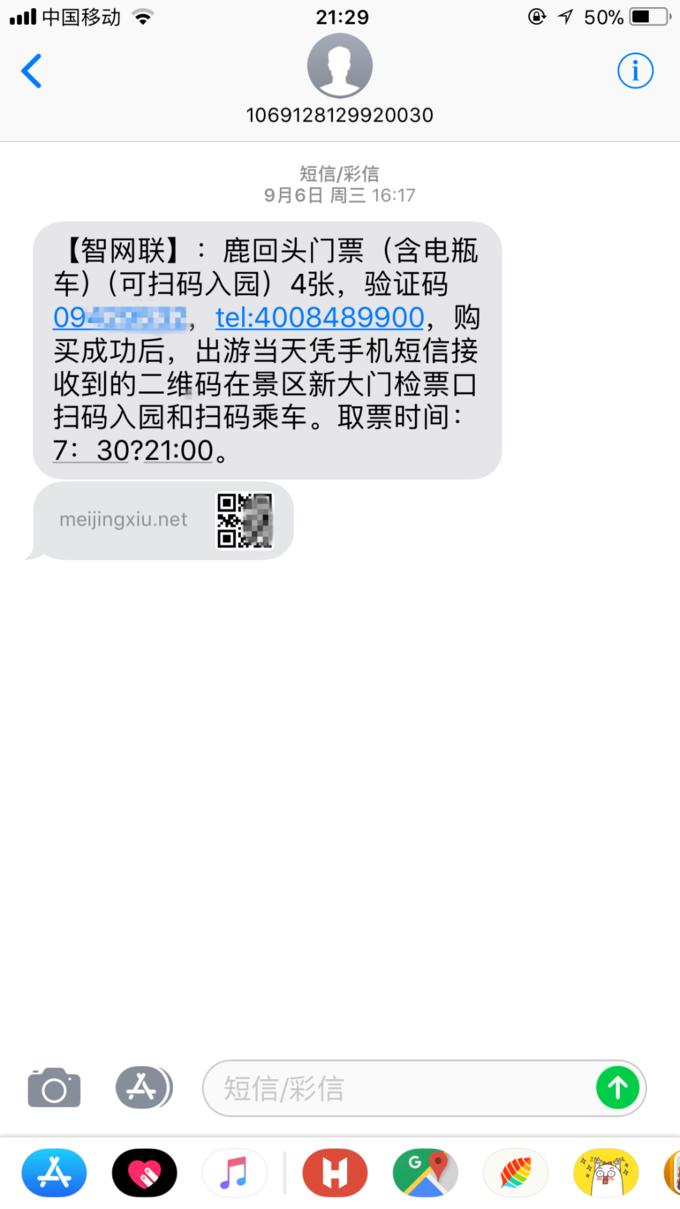The width and height of the screenshot is (680, 1209).
Task: Open the Music app in the app strip
Action: pos(234,1173)
